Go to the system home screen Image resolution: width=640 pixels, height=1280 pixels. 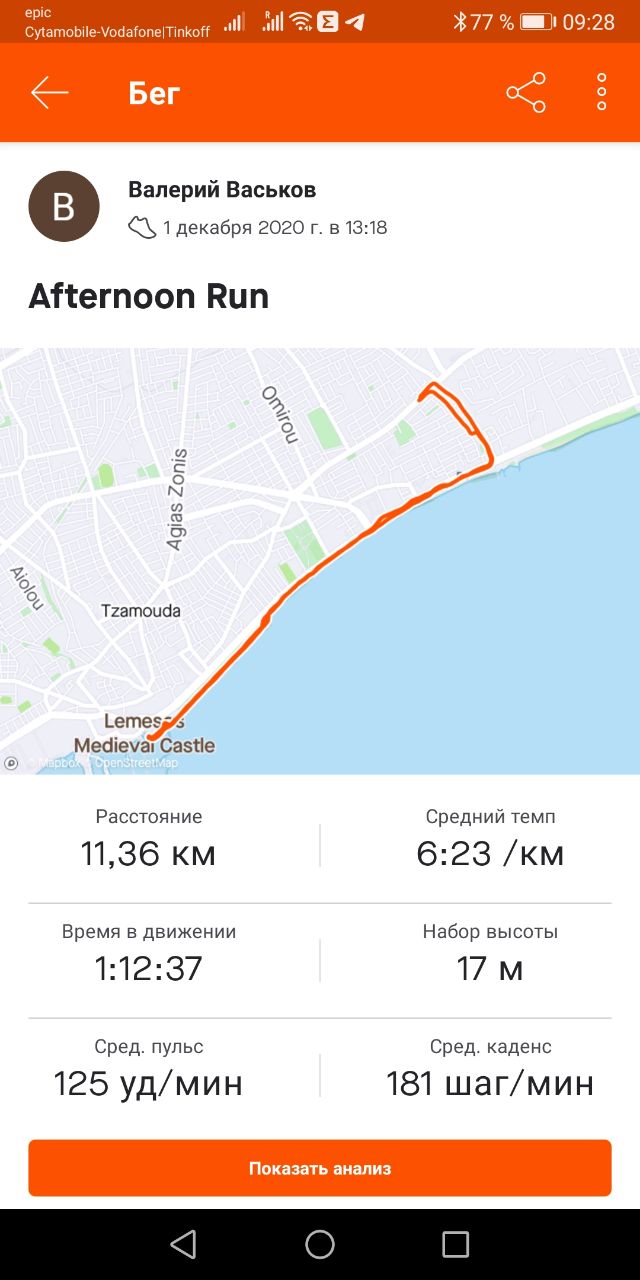320,1244
